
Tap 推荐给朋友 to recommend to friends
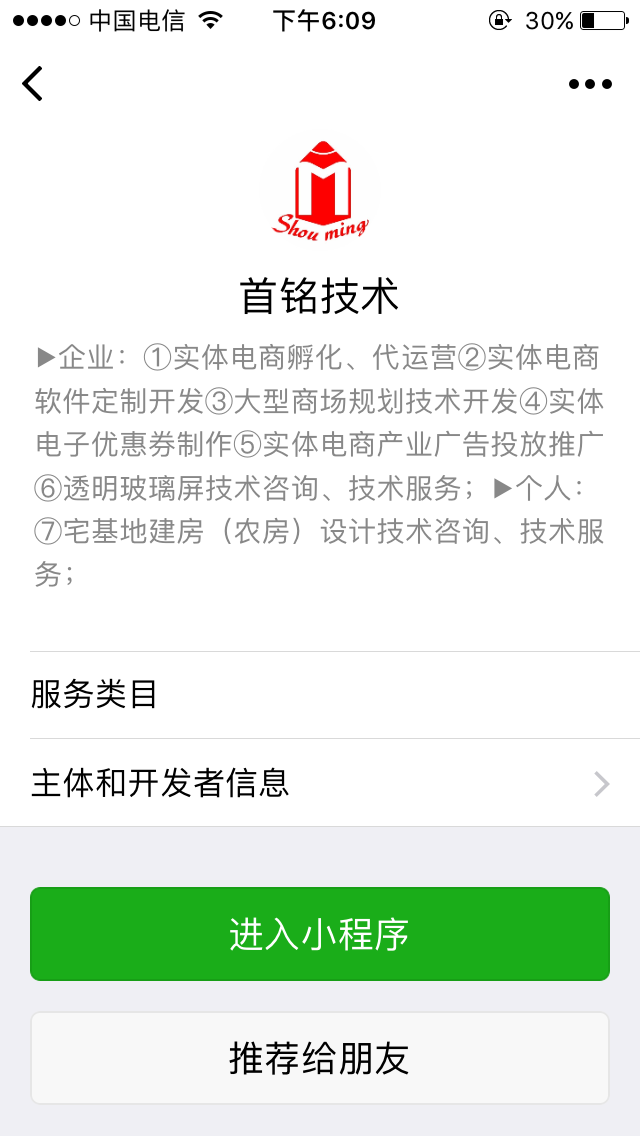(320, 1058)
